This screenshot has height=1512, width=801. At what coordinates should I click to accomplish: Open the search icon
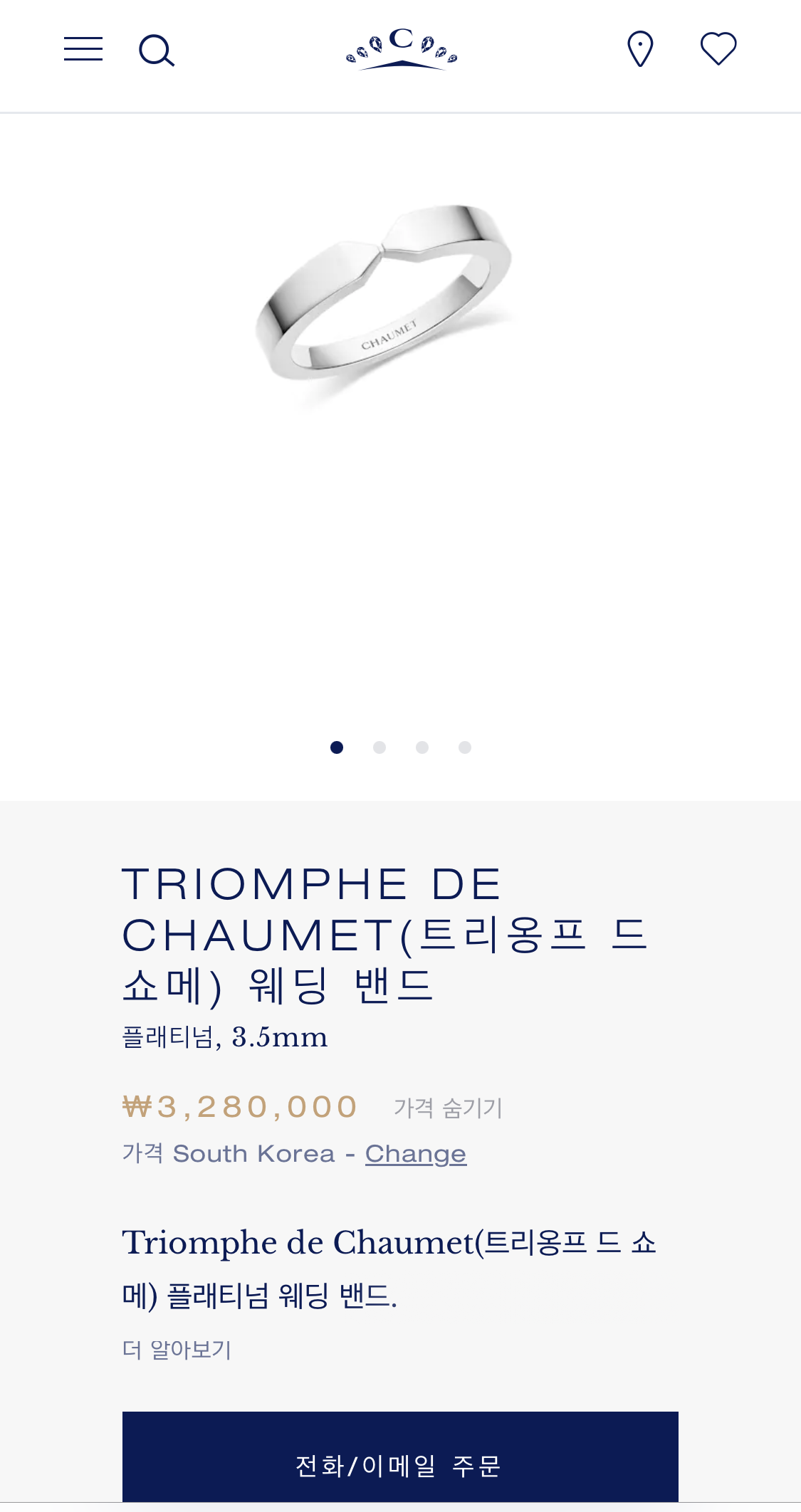[x=157, y=51]
